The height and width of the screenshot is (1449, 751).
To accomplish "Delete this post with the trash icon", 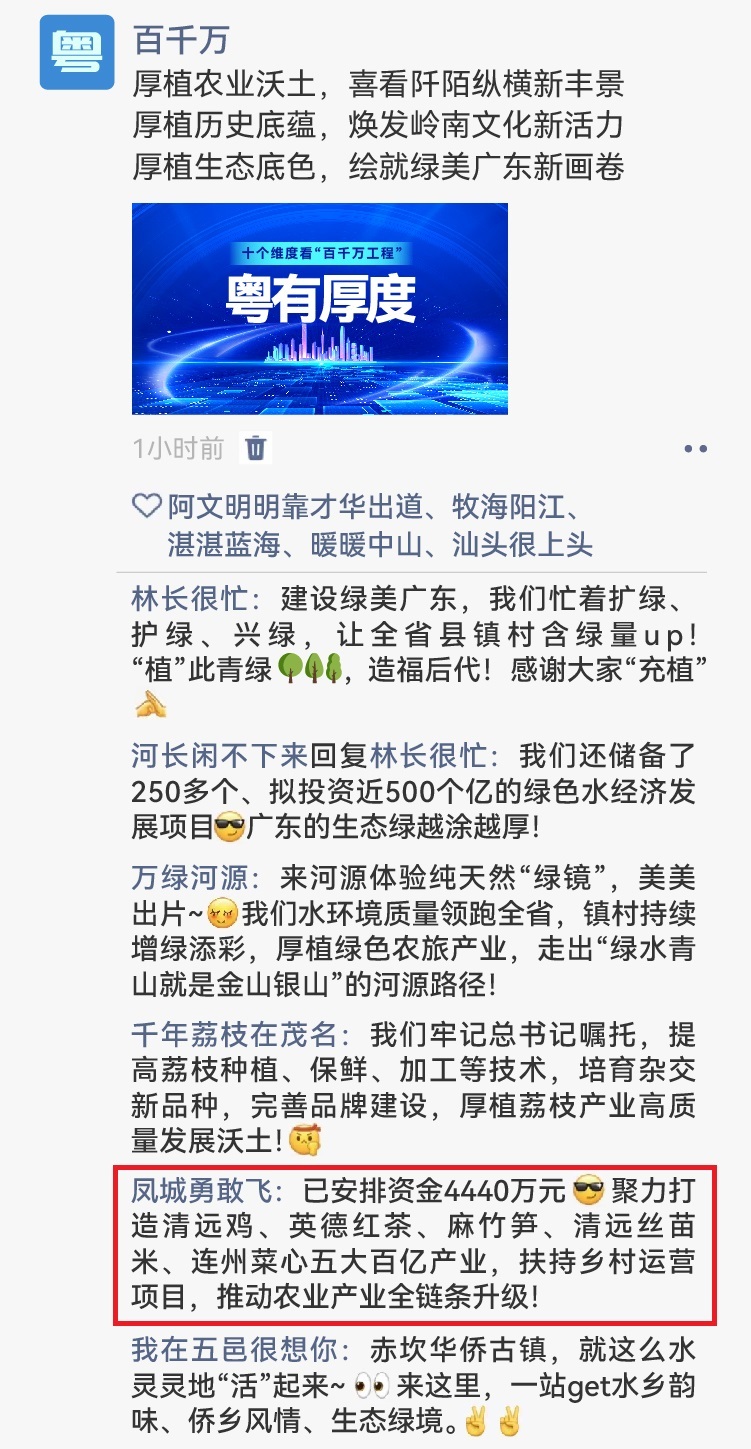I will (x=257, y=448).
